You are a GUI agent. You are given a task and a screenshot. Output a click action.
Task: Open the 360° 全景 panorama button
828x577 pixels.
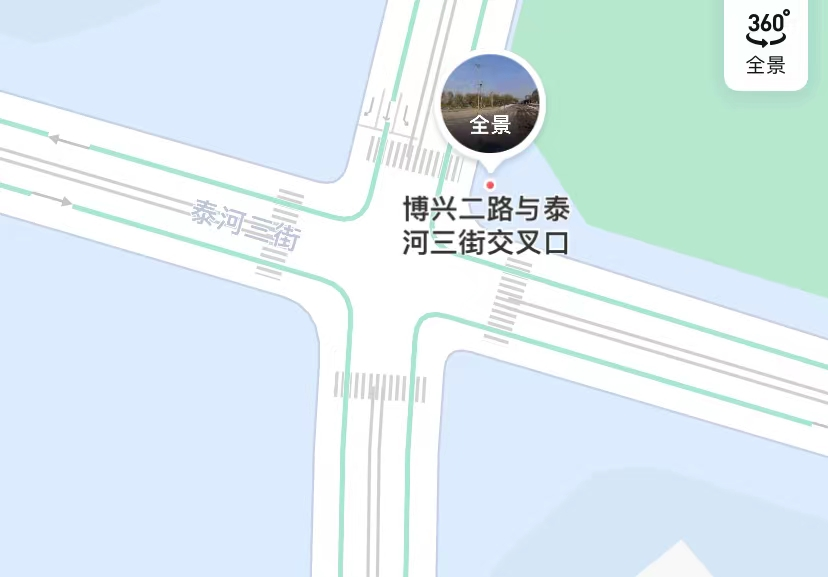click(x=766, y=43)
